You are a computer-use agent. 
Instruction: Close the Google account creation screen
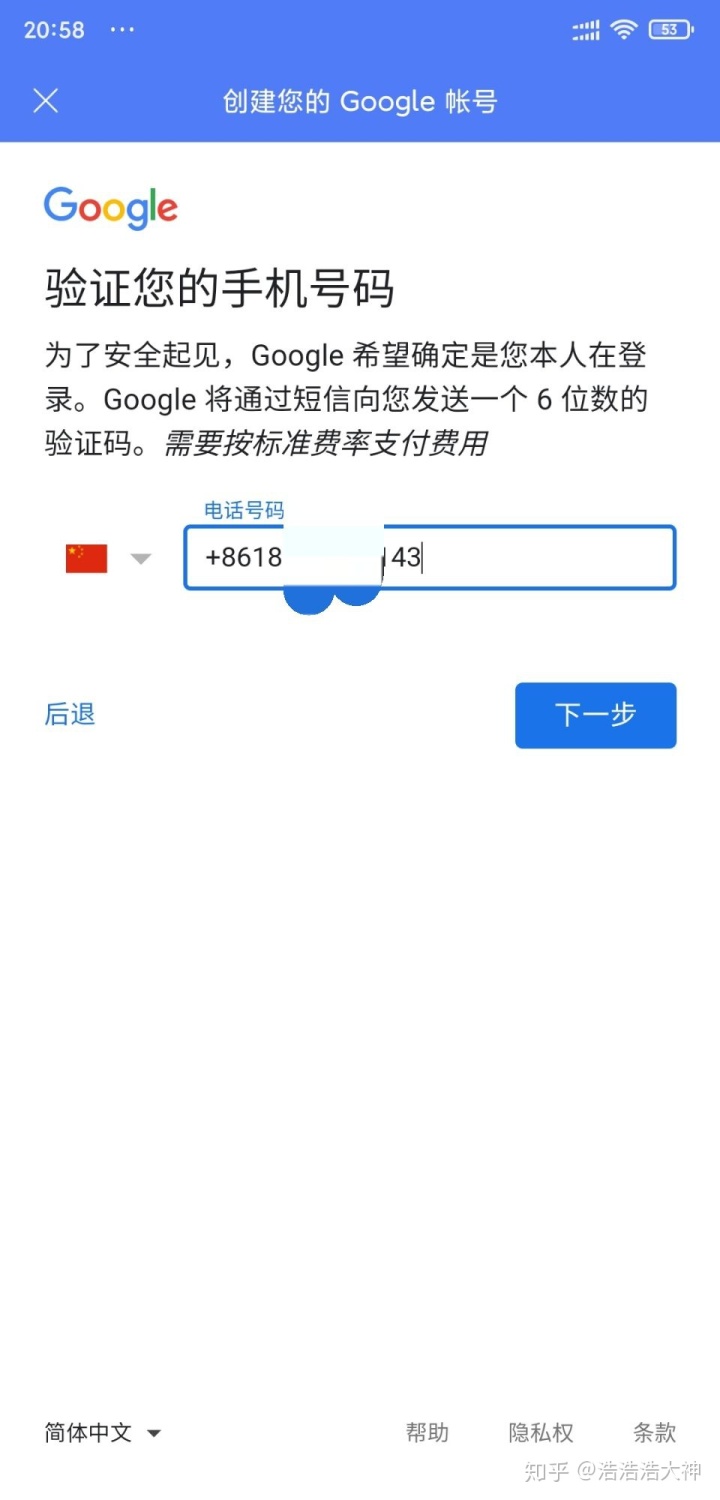pyautogui.click(x=46, y=101)
